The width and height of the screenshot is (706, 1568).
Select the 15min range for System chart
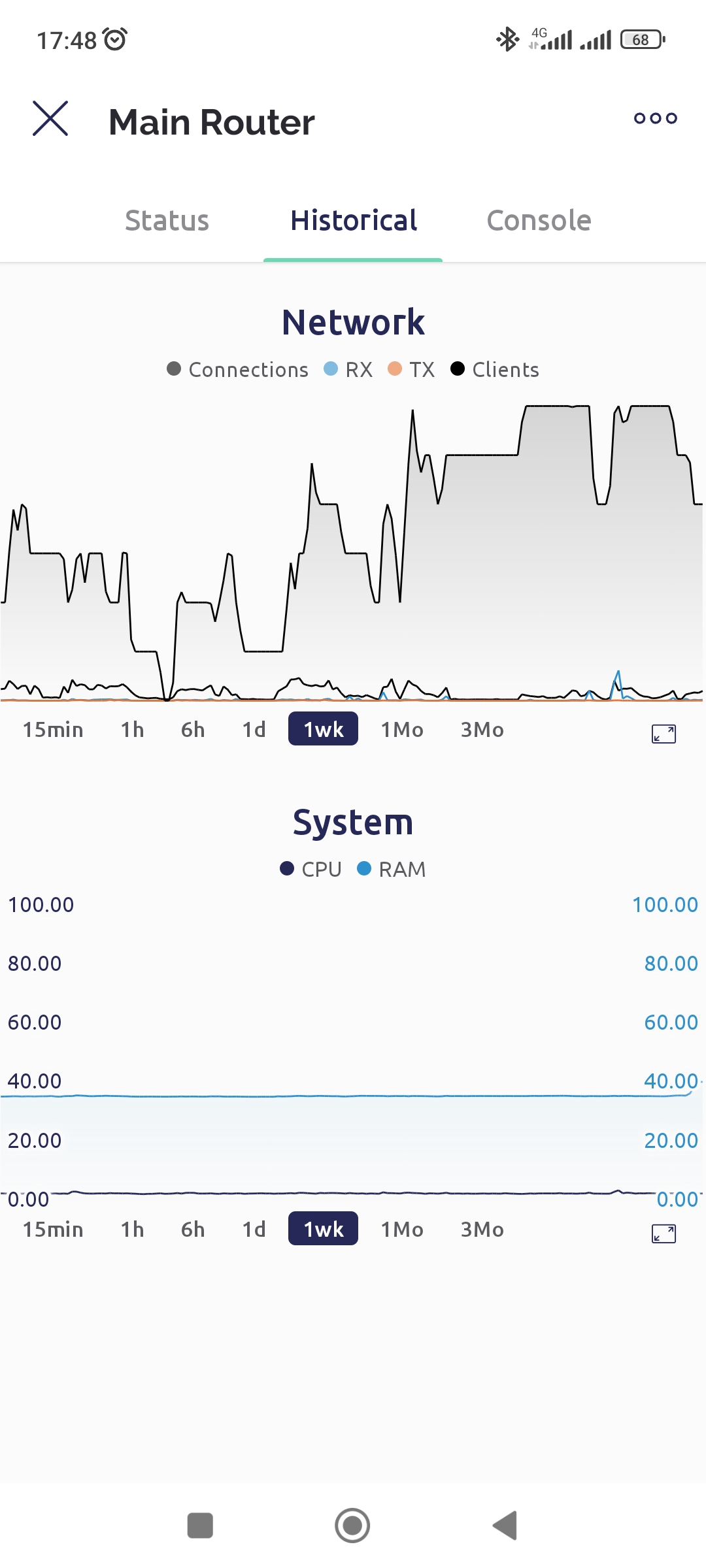click(52, 1229)
